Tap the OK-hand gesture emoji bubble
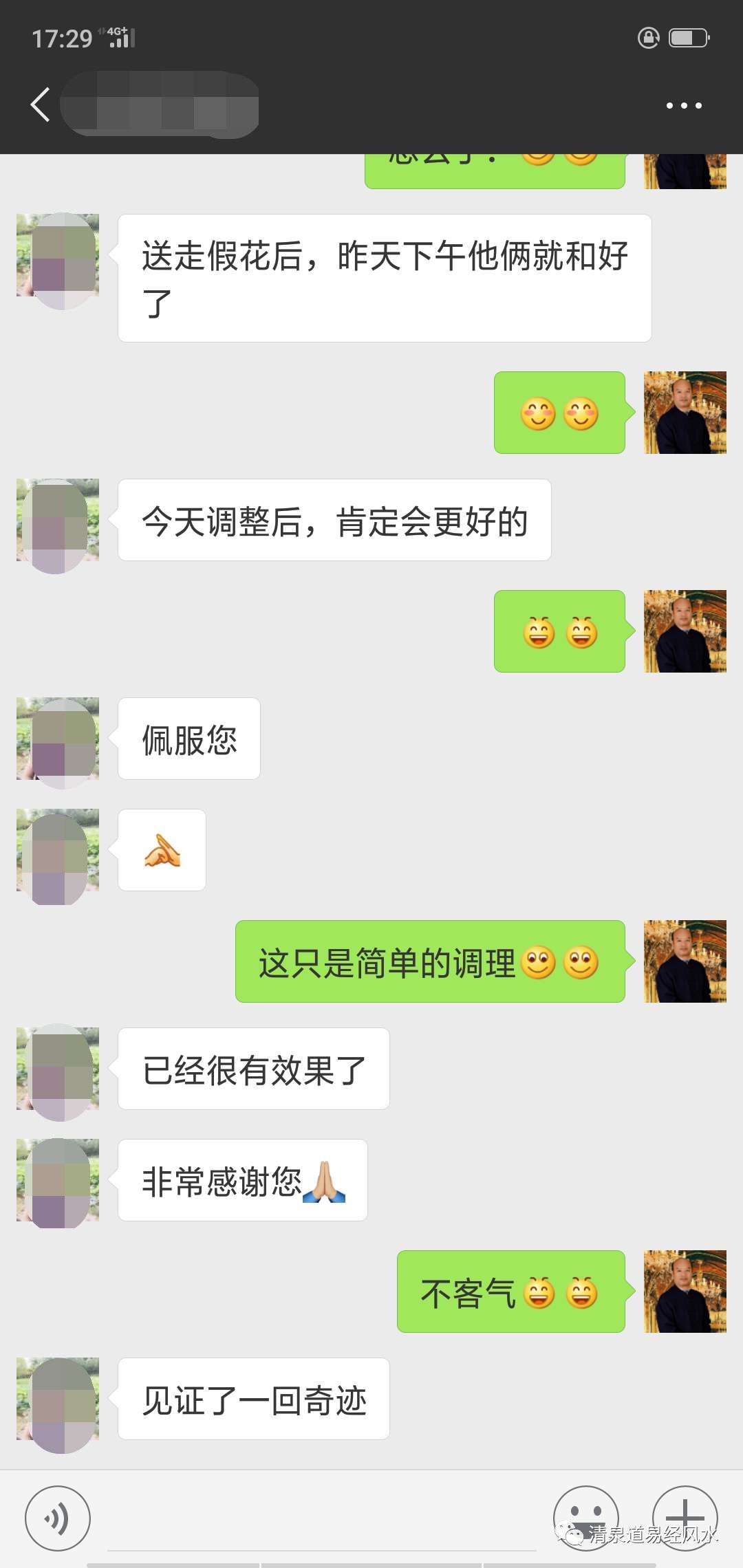Viewport: 743px width, 1568px height. [x=161, y=850]
